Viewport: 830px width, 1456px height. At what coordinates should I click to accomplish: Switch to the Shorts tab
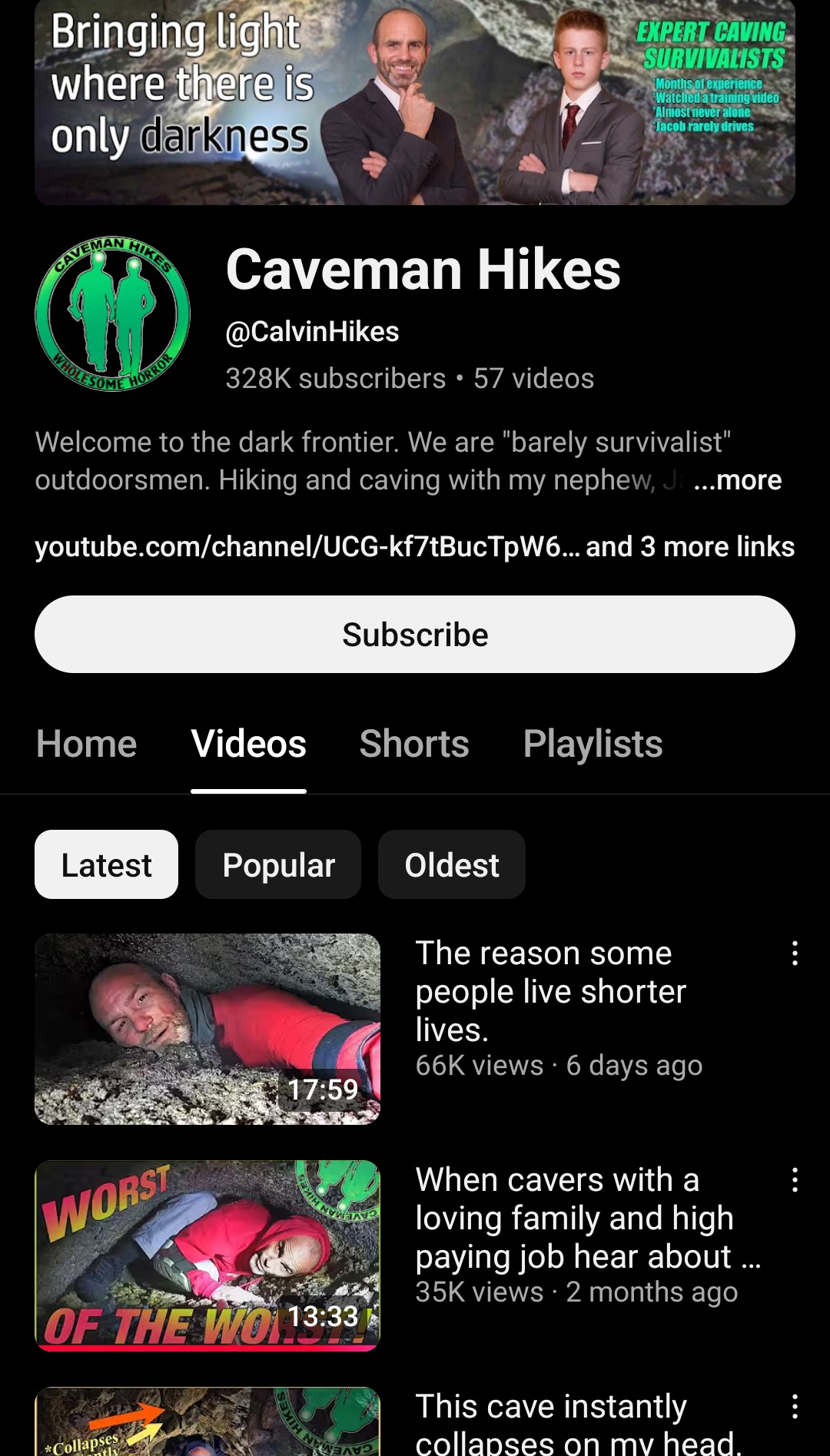click(414, 744)
